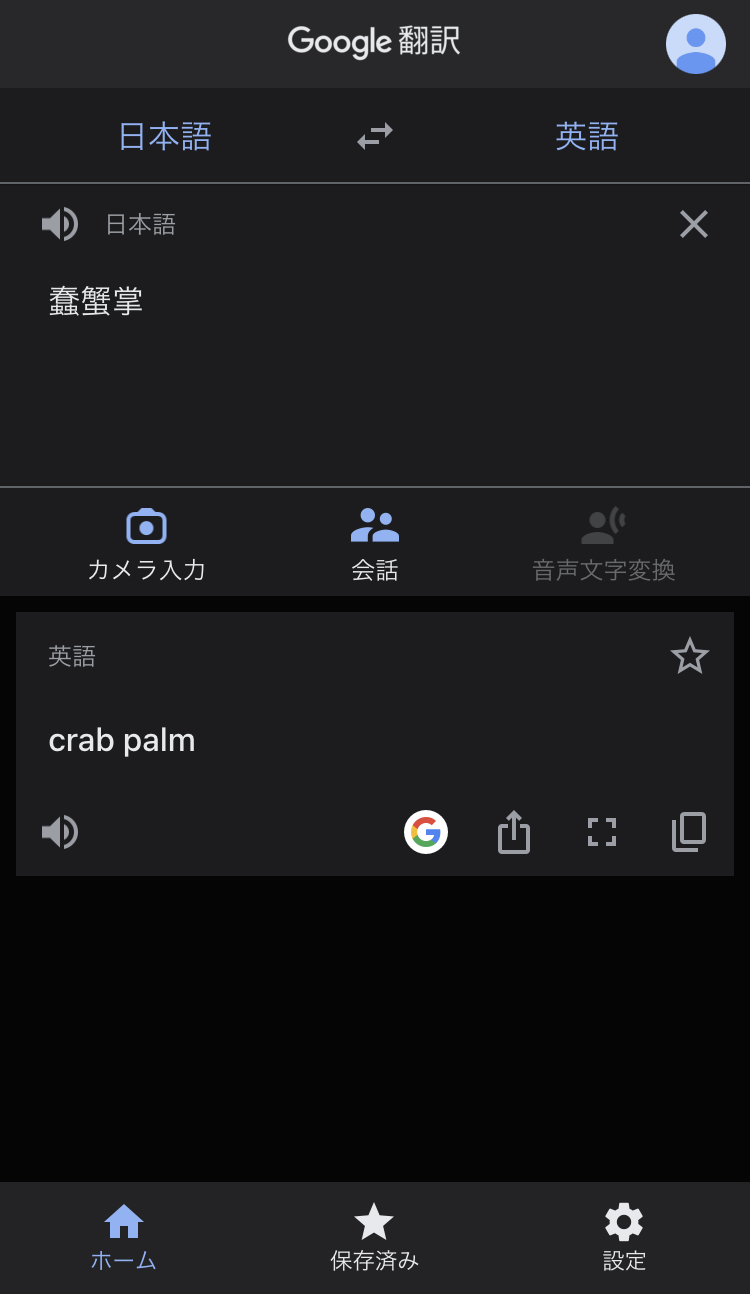Start 会話 conversation mode
Image resolution: width=750 pixels, height=1294 pixels.
375,545
